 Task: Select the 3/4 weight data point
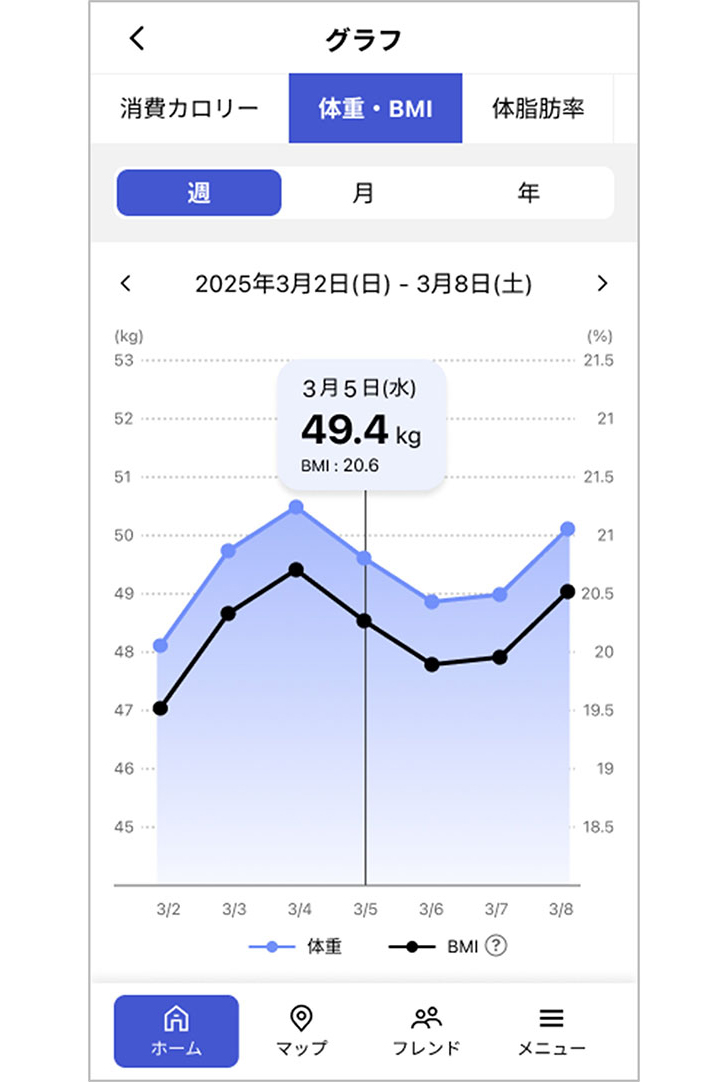pyautogui.click(x=294, y=507)
